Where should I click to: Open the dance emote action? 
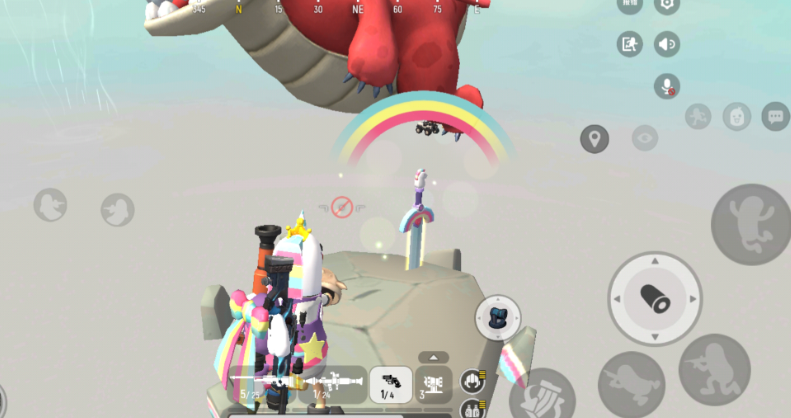point(699,116)
